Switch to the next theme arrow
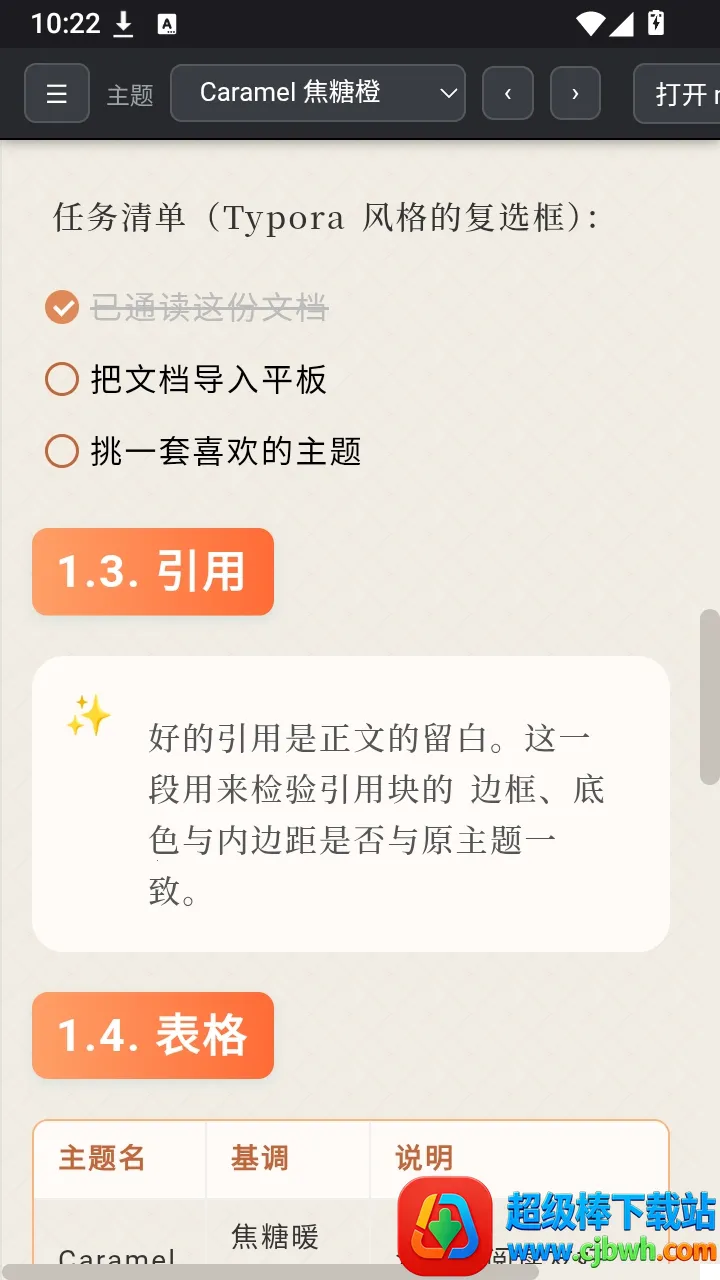Viewport: 720px width, 1280px height. (x=575, y=93)
